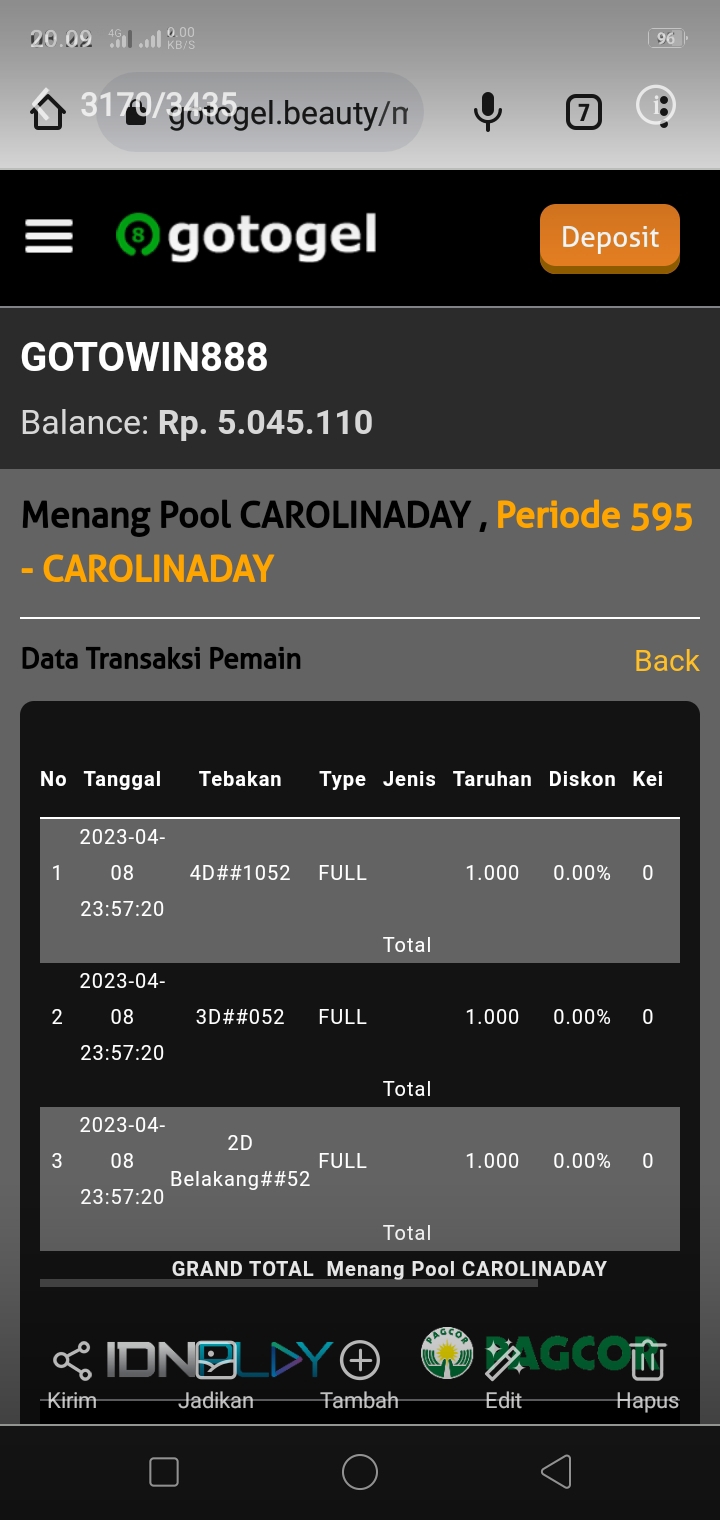
Task: Share this image via Kirim
Action: pyautogui.click(x=72, y=1375)
